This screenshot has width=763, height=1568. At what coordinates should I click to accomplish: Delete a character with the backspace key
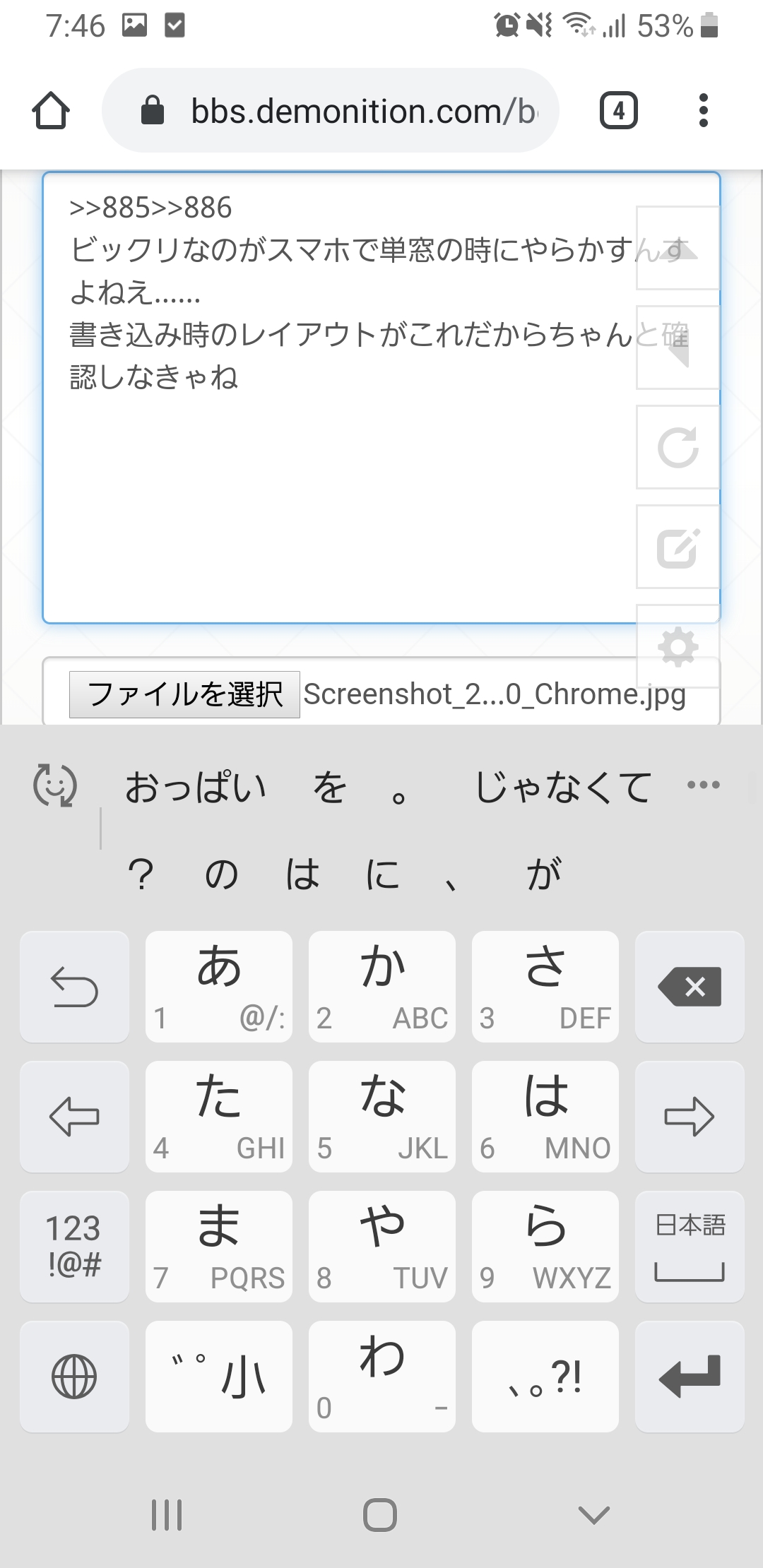[x=690, y=987]
